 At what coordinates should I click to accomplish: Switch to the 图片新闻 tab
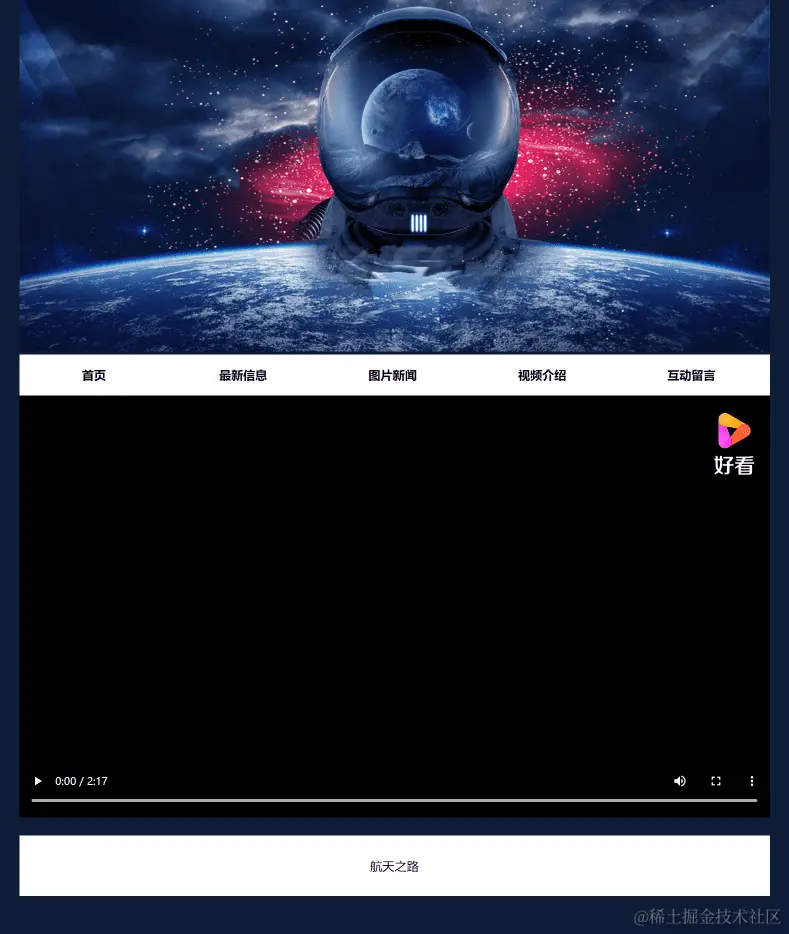coord(392,375)
